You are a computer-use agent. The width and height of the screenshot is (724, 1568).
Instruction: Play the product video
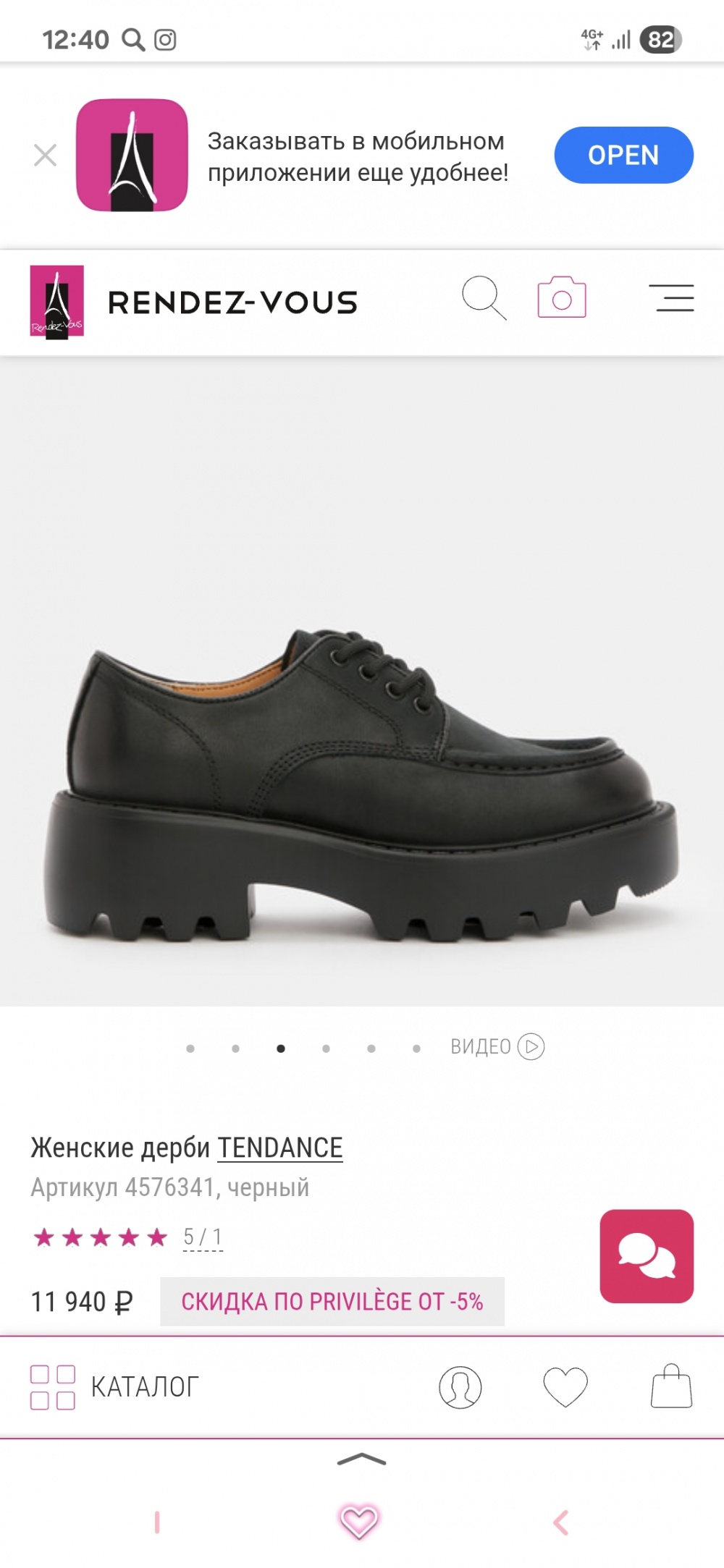[x=498, y=1047]
